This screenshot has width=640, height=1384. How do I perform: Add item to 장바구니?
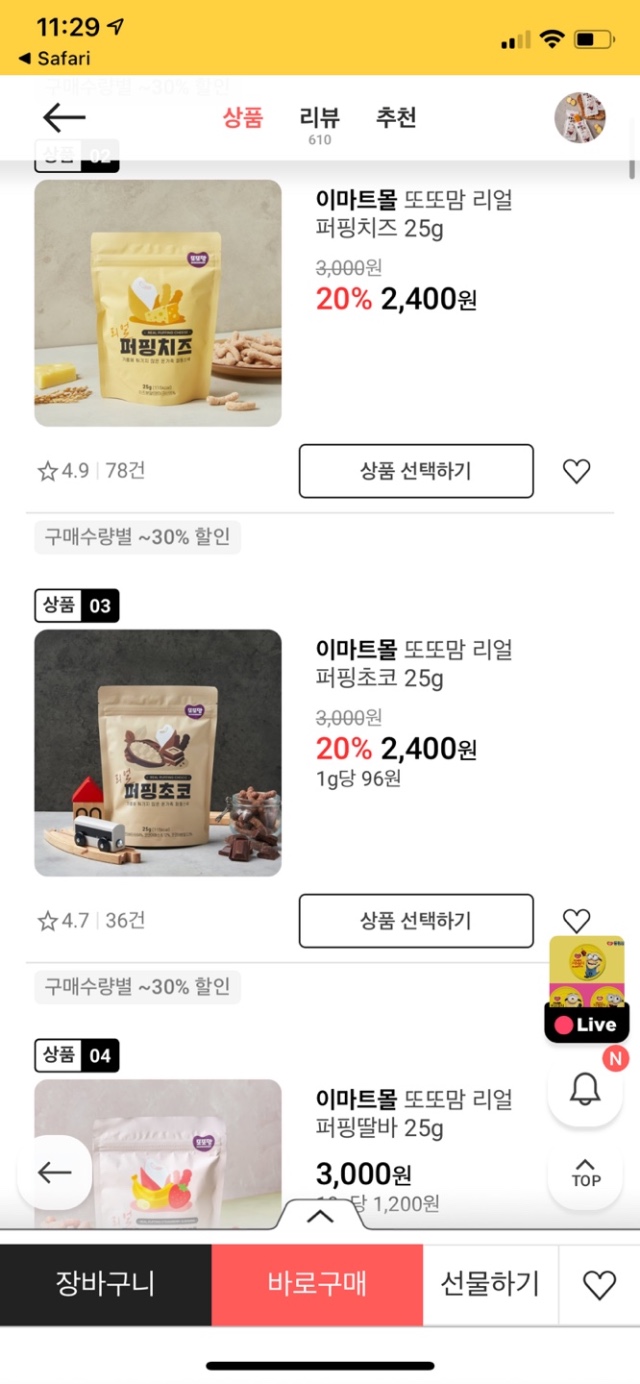click(x=105, y=1285)
